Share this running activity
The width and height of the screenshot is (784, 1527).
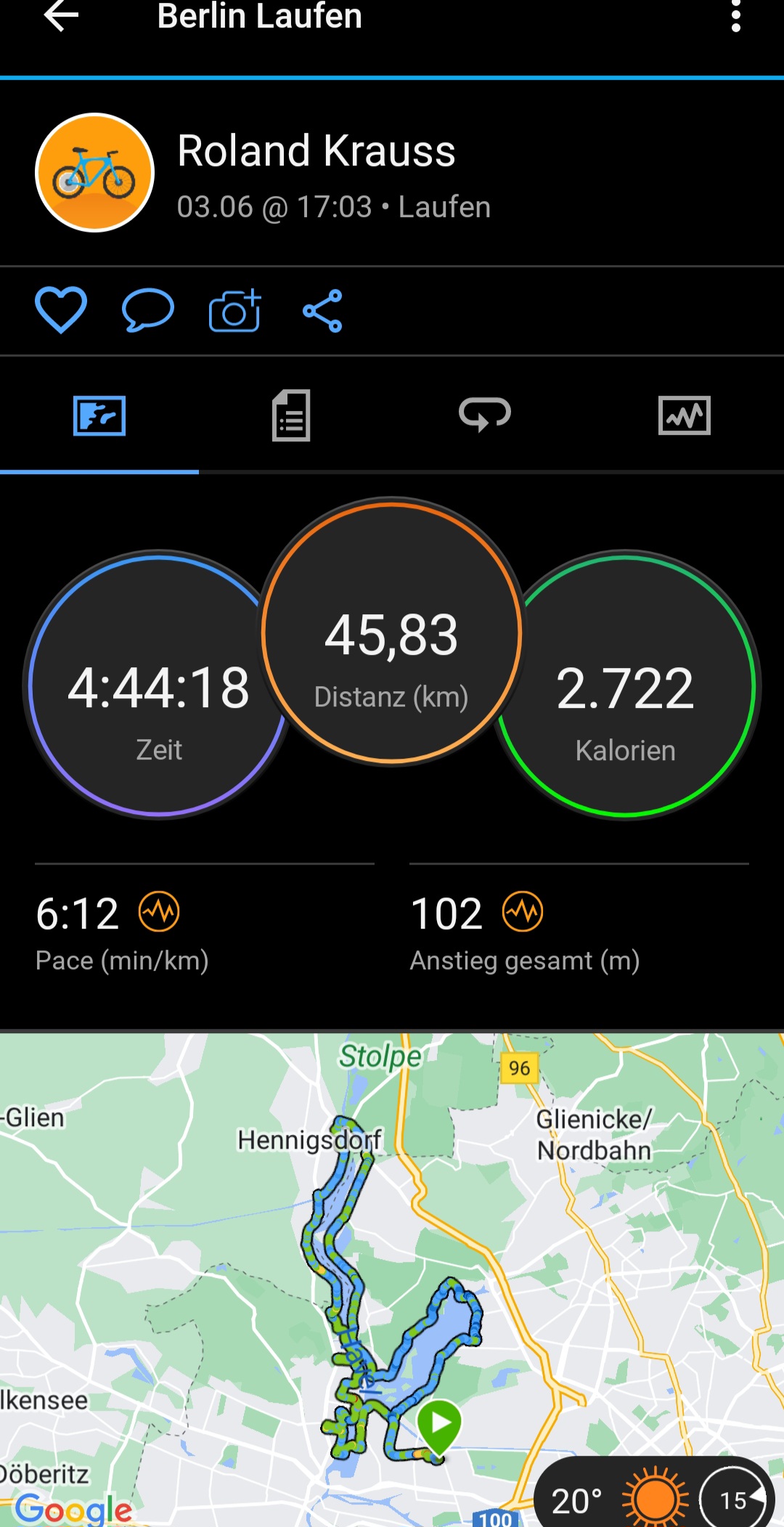(322, 311)
